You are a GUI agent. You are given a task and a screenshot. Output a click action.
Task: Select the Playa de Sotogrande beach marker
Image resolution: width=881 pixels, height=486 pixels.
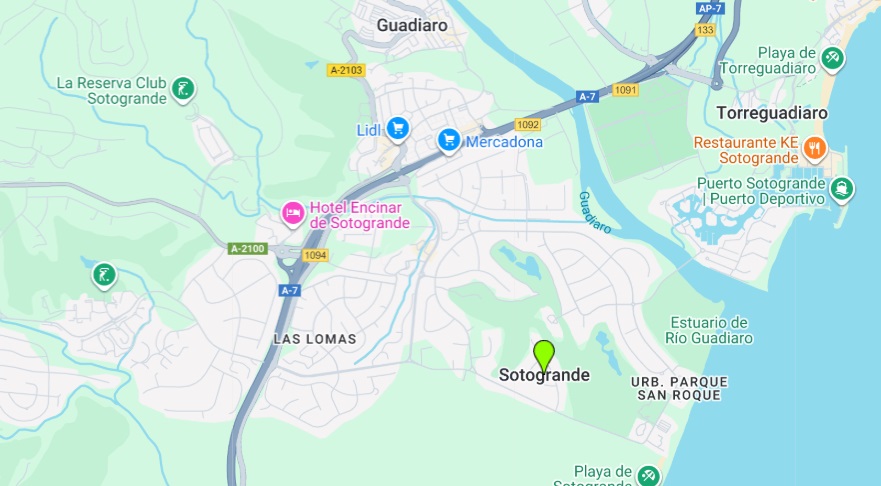coord(649,474)
